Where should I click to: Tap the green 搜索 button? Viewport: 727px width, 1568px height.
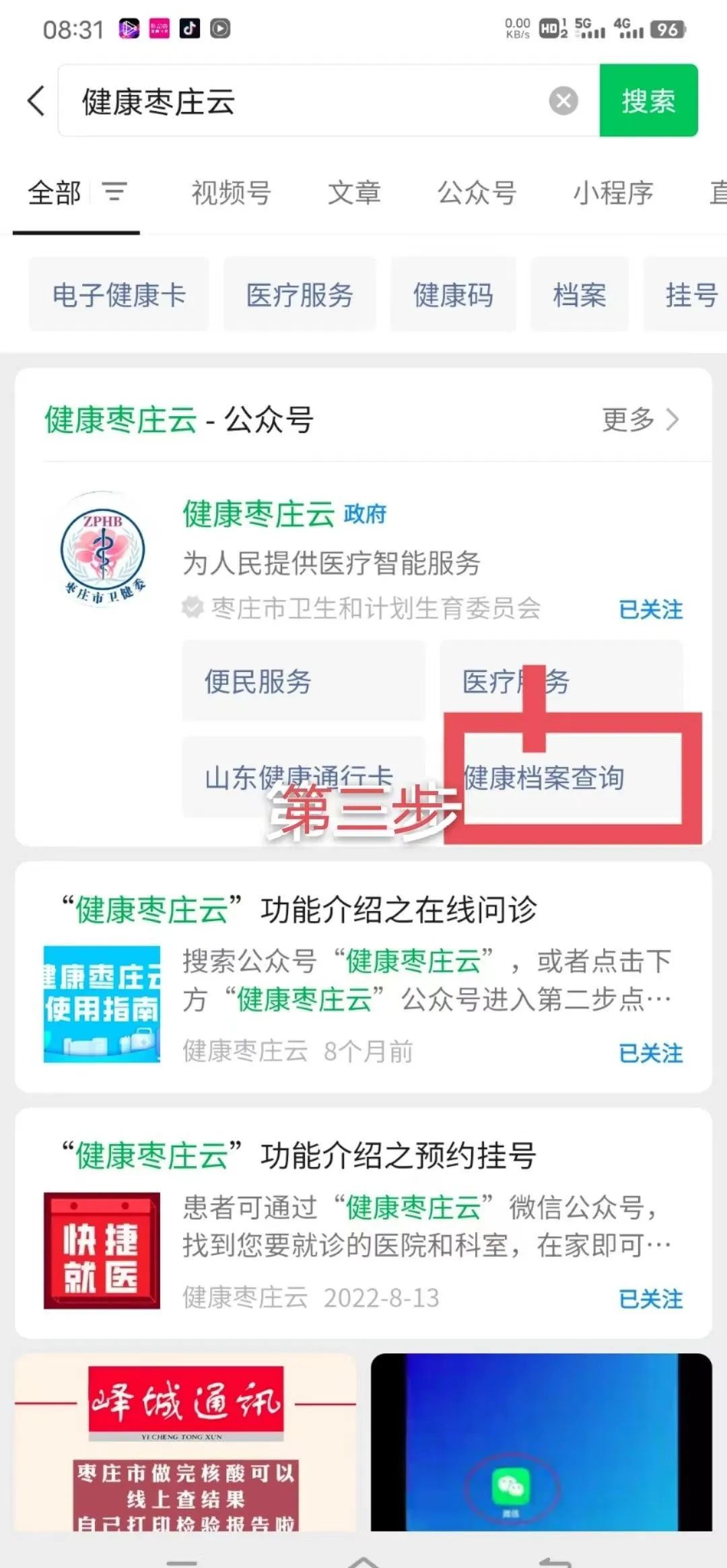coord(648,101)
